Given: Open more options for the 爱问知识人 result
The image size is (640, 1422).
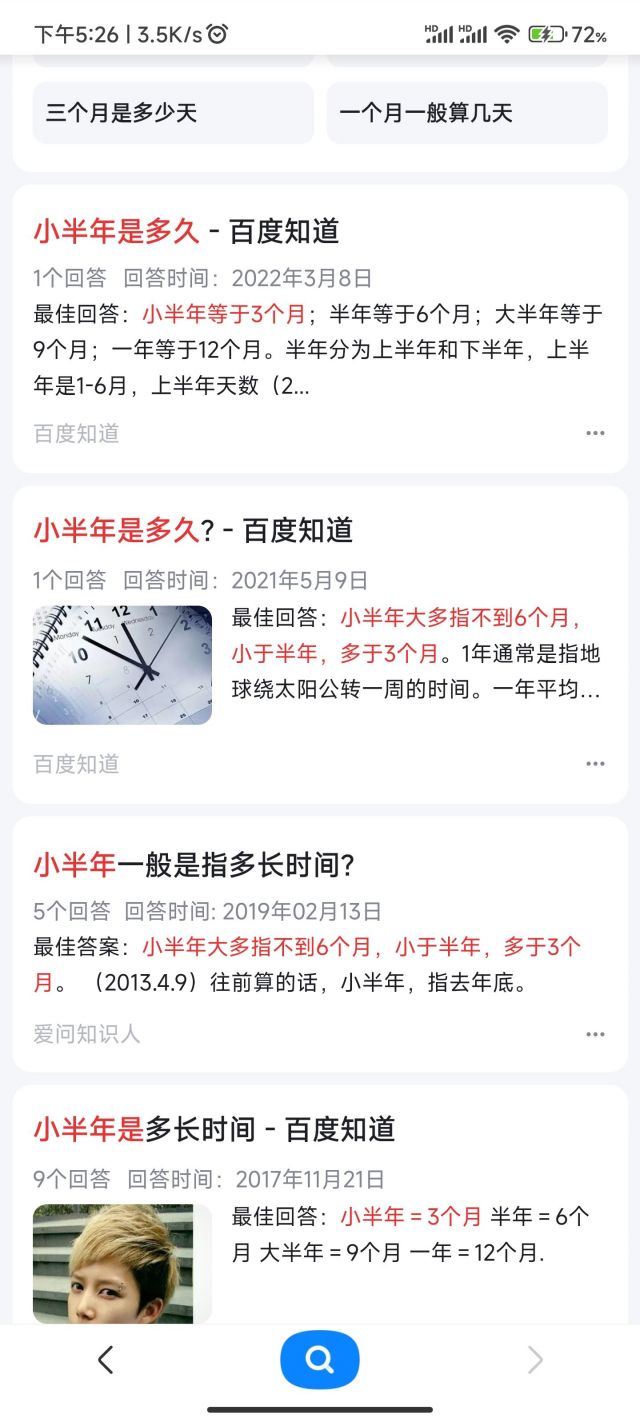Looking at the screenshot, I should click(x=595, y=1034).
